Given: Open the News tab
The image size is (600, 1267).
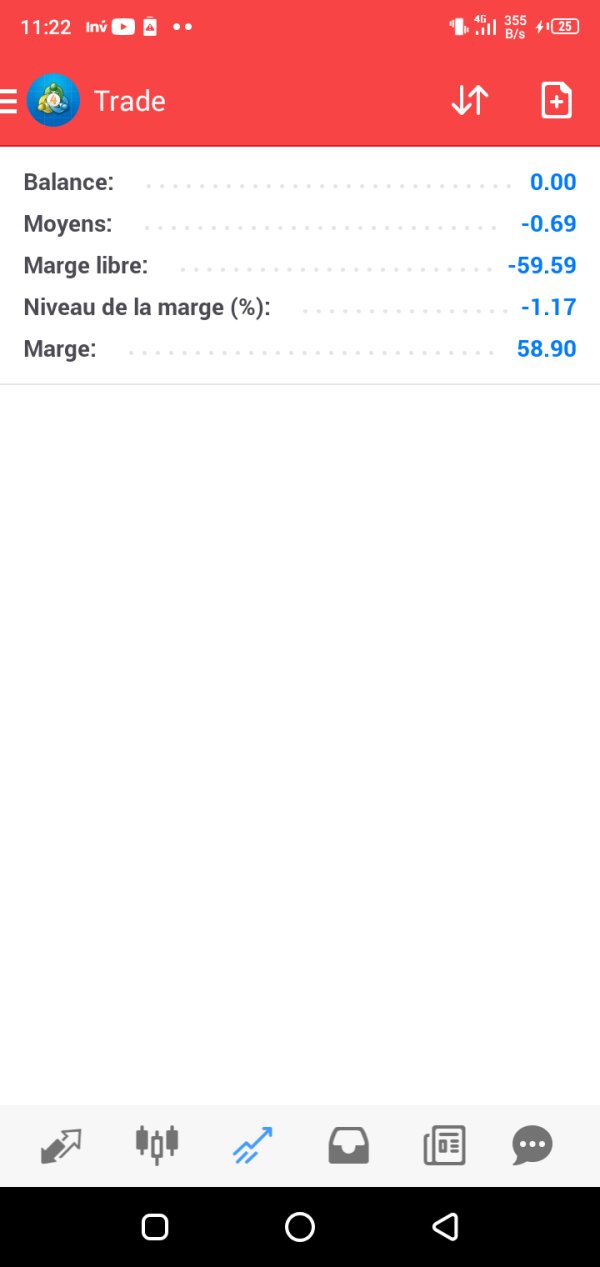Looking at the screenshot, I should click(444, 1145).
